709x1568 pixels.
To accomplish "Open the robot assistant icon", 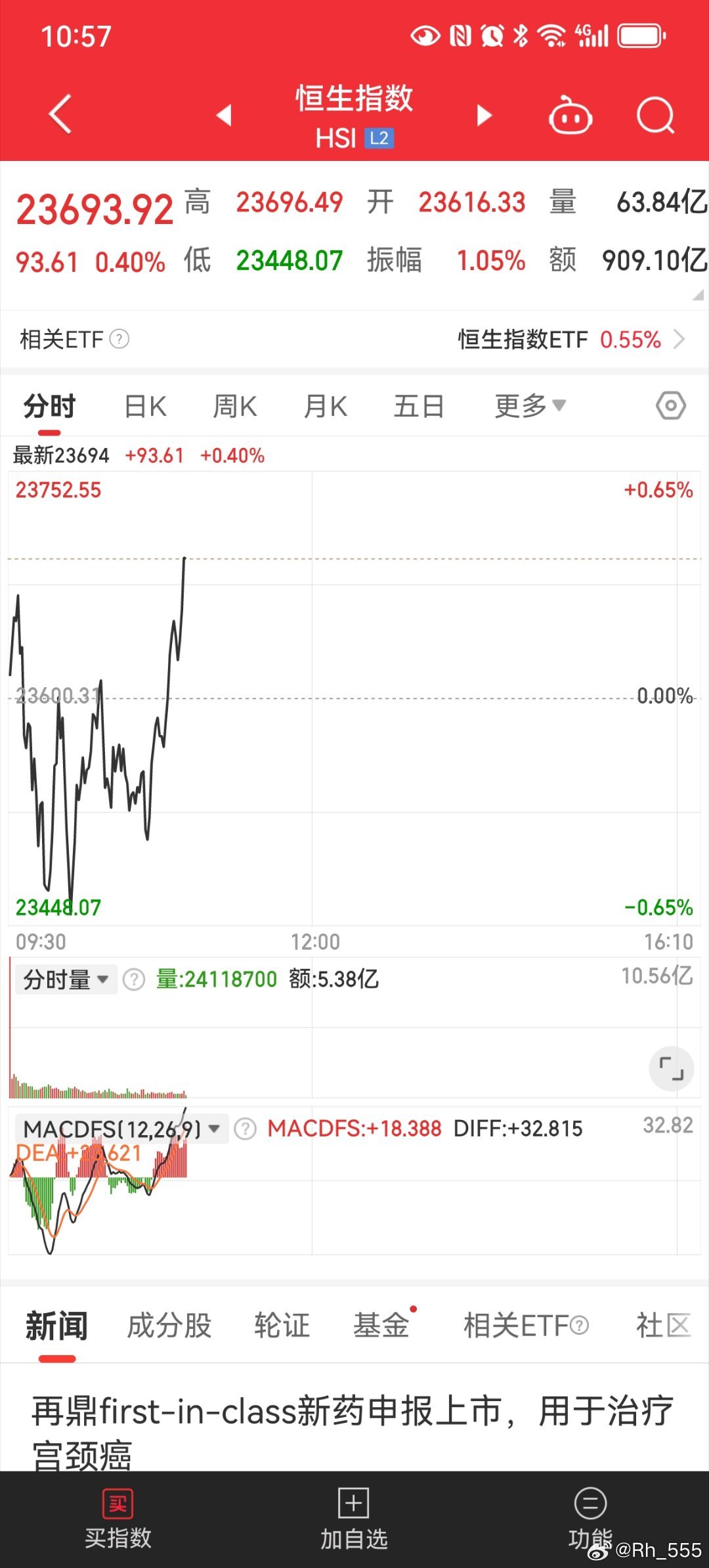I will click(x=570, y=115).
